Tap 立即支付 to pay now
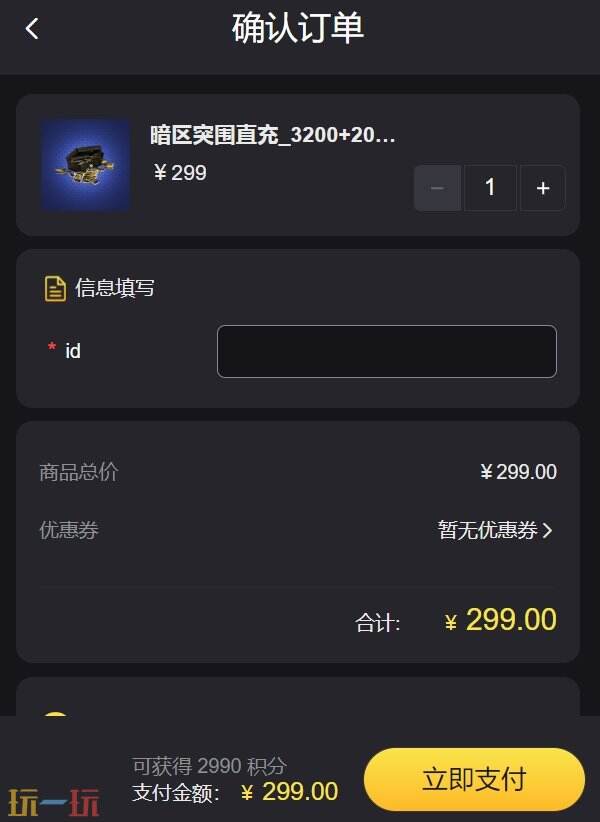600x822 pixels. (x=473, y=780)
